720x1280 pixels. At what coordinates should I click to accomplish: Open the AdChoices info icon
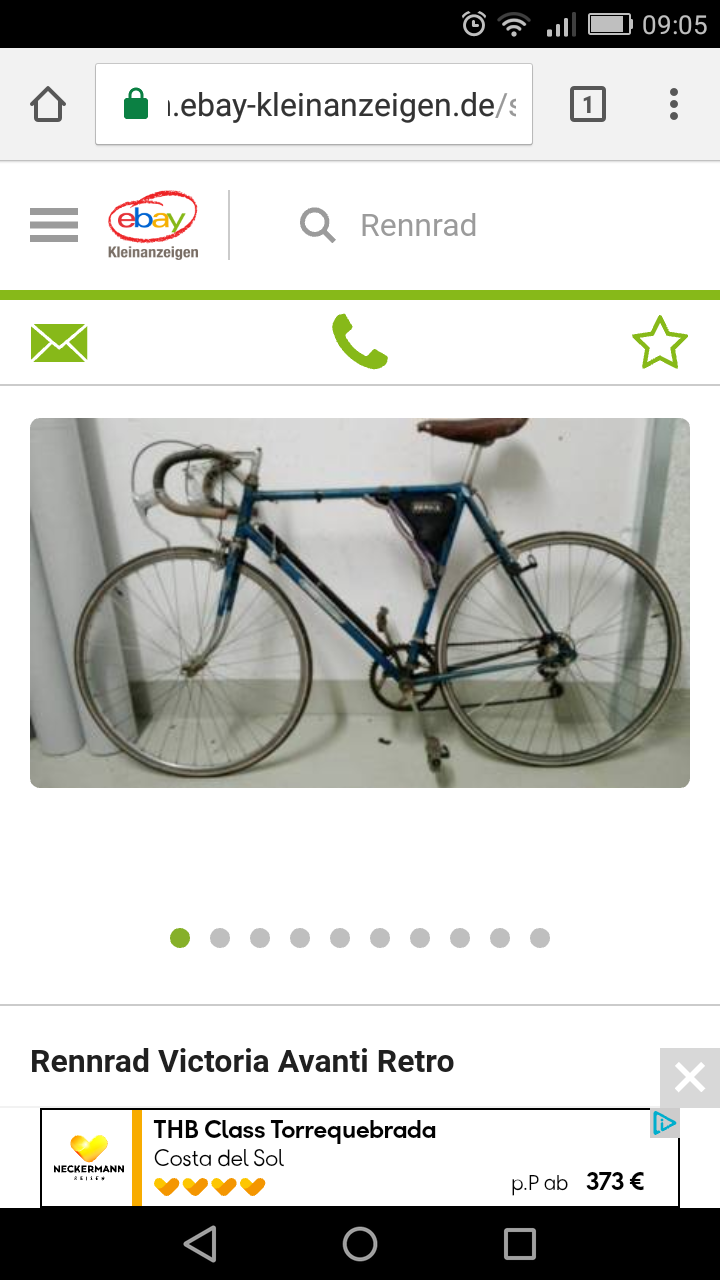tap(665, 1124)
